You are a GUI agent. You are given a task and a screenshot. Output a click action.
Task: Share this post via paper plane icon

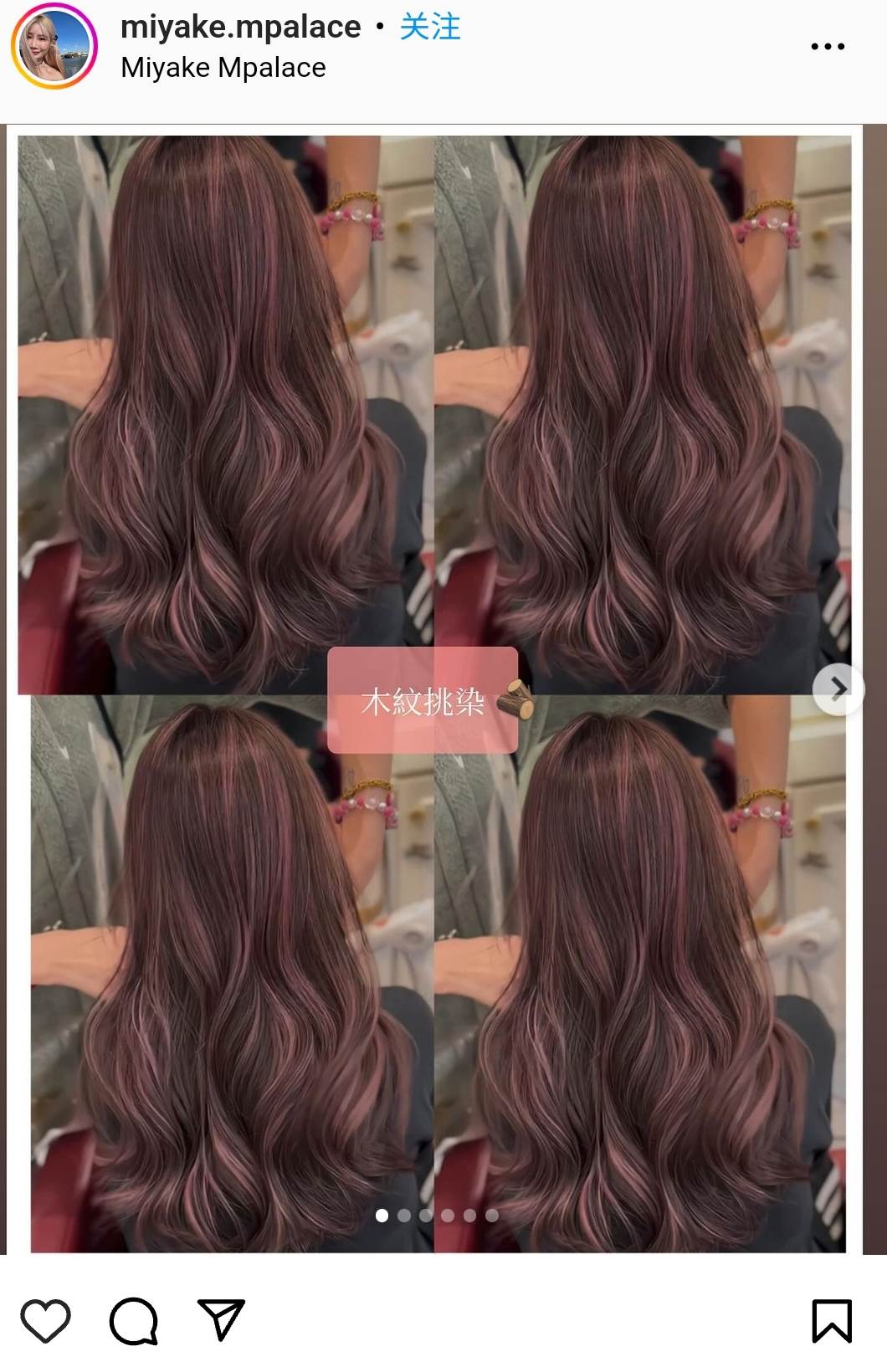click(x=221, y=1319)
